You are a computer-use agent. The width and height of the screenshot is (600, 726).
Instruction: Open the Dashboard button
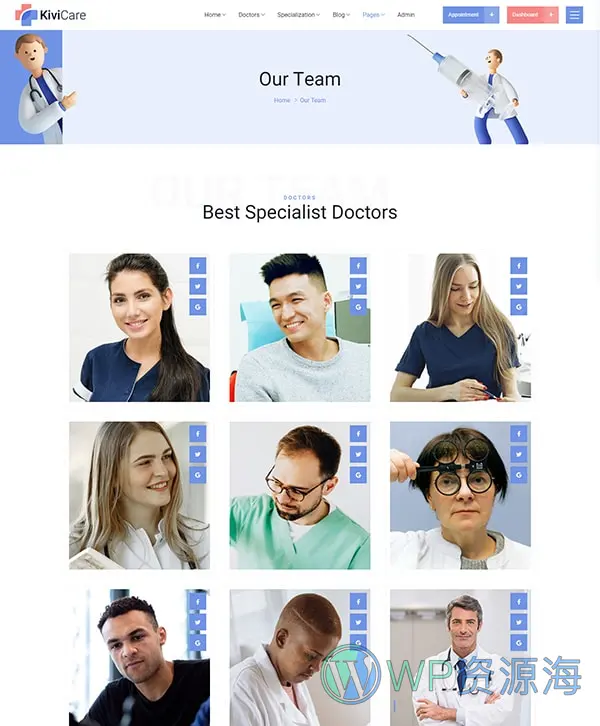pyautogui.click(x=532, y=15)
